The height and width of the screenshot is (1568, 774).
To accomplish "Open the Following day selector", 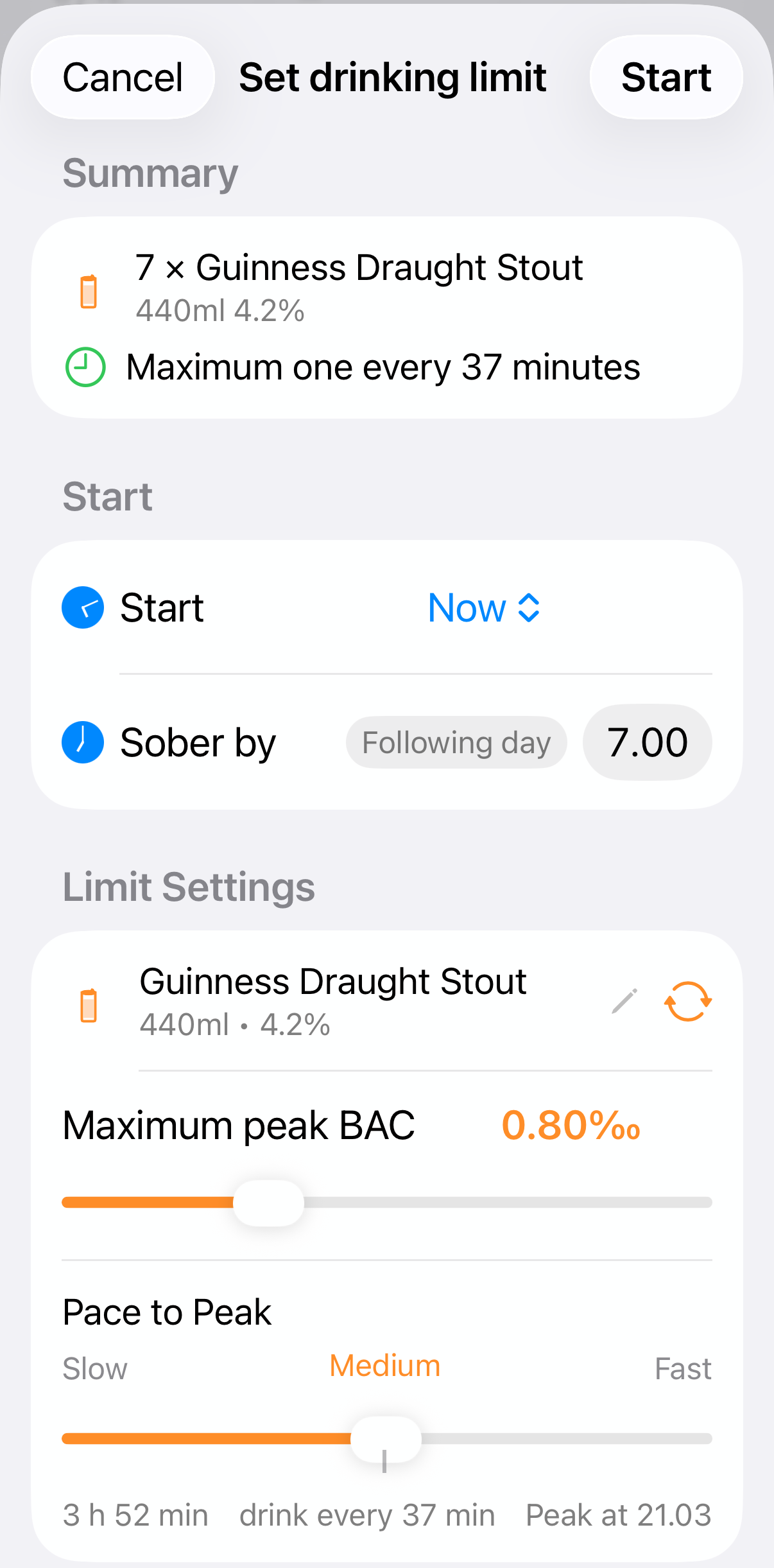I will [x=456, y=742].
